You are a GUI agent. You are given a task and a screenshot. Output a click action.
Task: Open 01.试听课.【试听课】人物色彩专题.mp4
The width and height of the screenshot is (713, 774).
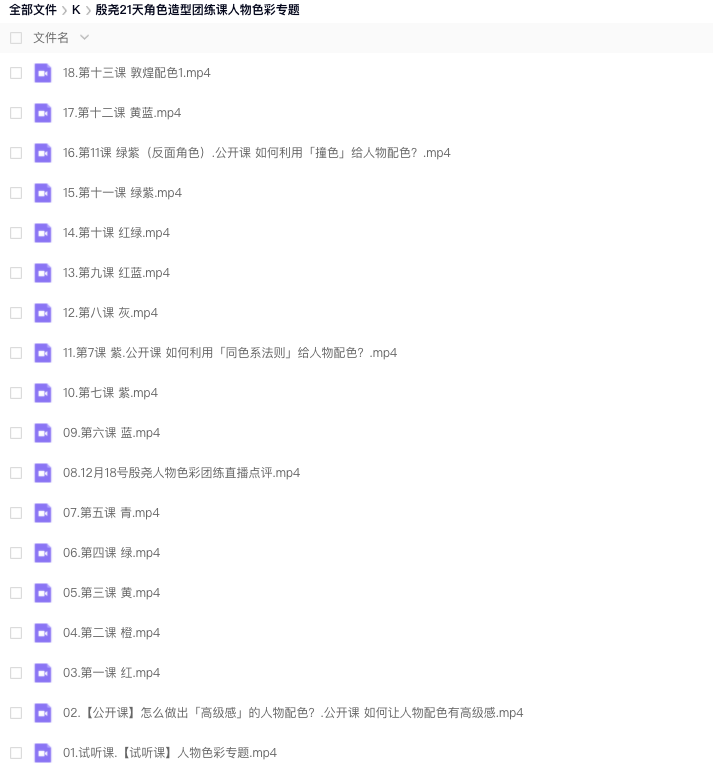pos(169,753)
